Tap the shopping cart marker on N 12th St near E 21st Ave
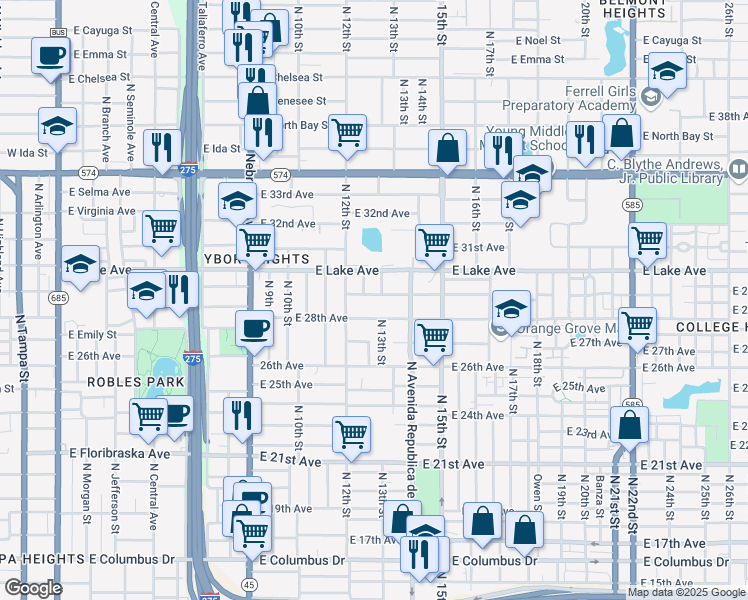The width and height of the screenshot is (748, 600). click(x=351, y=434)
